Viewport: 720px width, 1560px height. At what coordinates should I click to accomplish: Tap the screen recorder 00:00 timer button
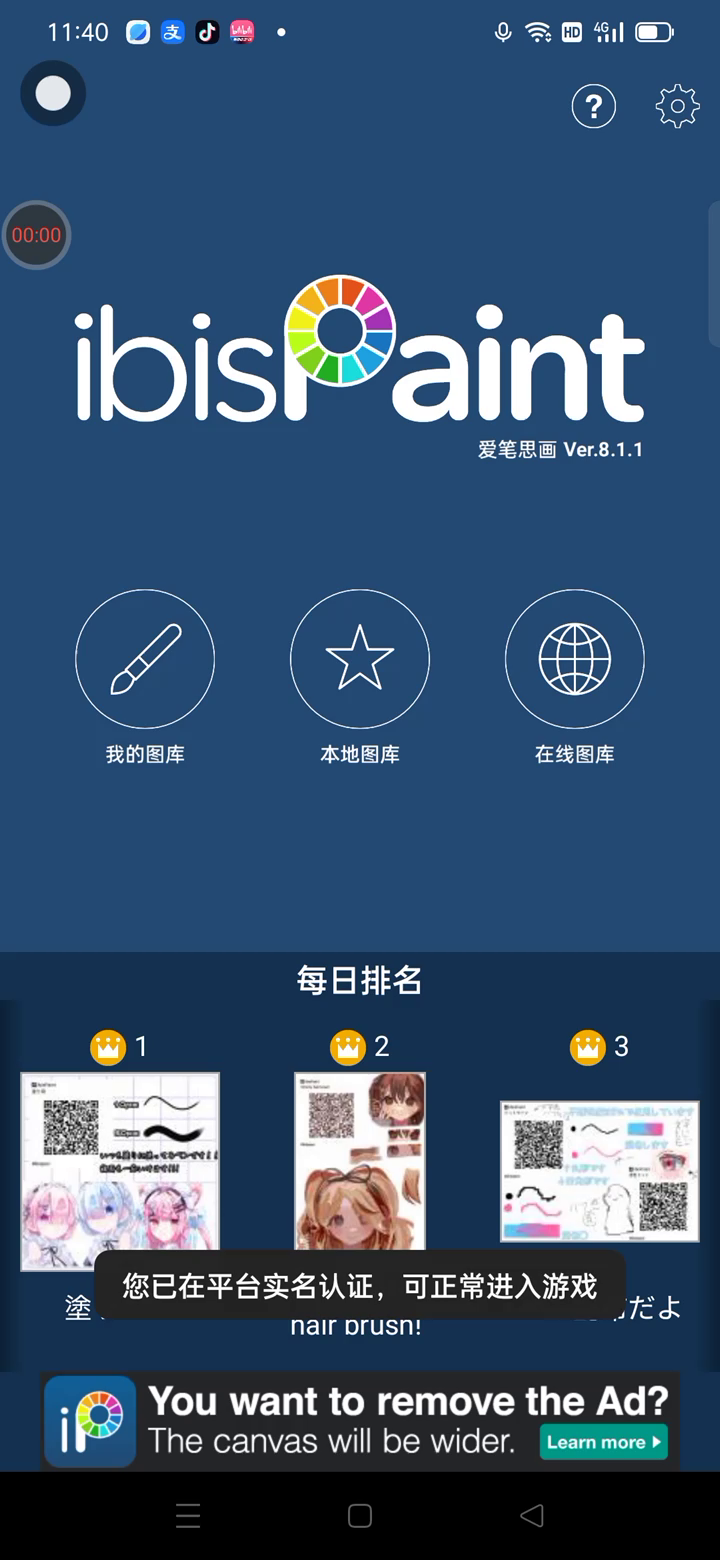point(37,235)
